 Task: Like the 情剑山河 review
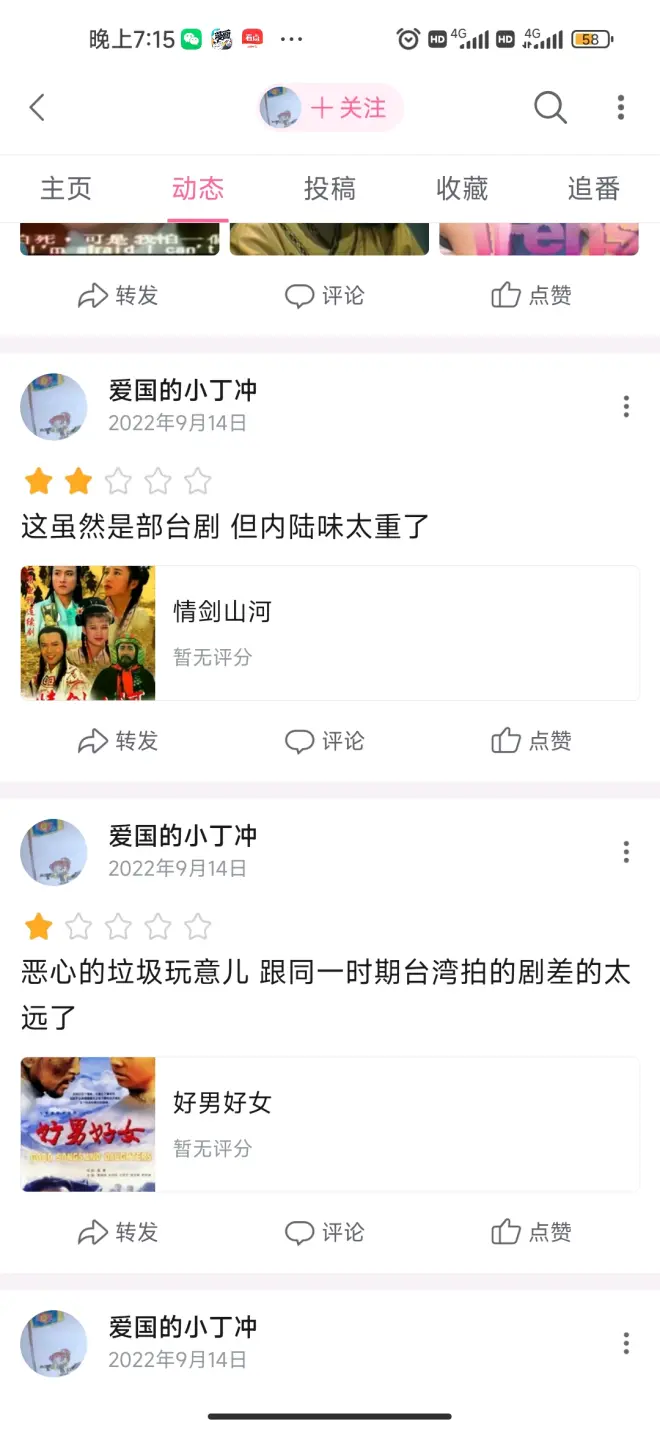coord(531,741)
